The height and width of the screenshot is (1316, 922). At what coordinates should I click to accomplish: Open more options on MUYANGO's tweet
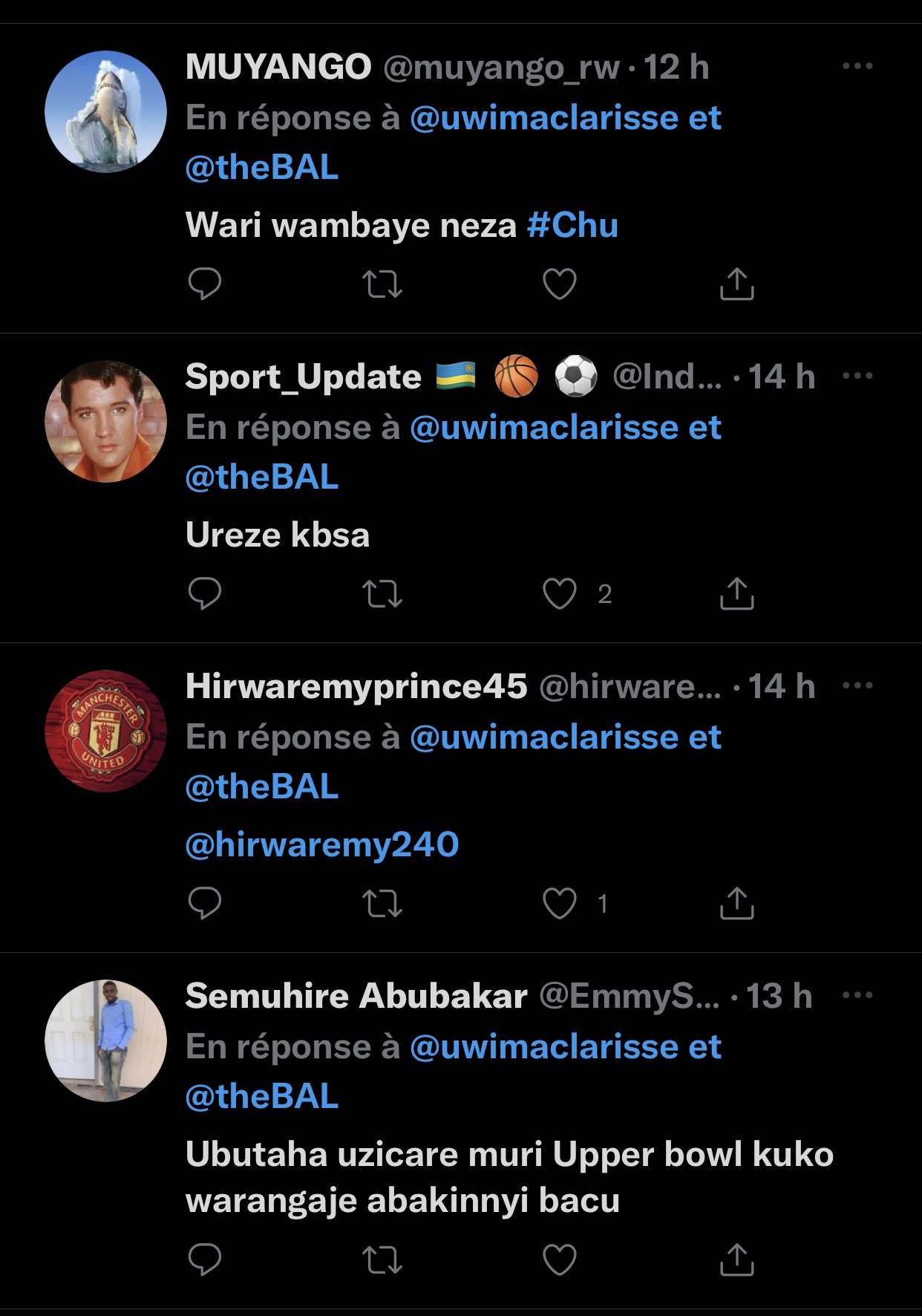[x=857, y=67]
